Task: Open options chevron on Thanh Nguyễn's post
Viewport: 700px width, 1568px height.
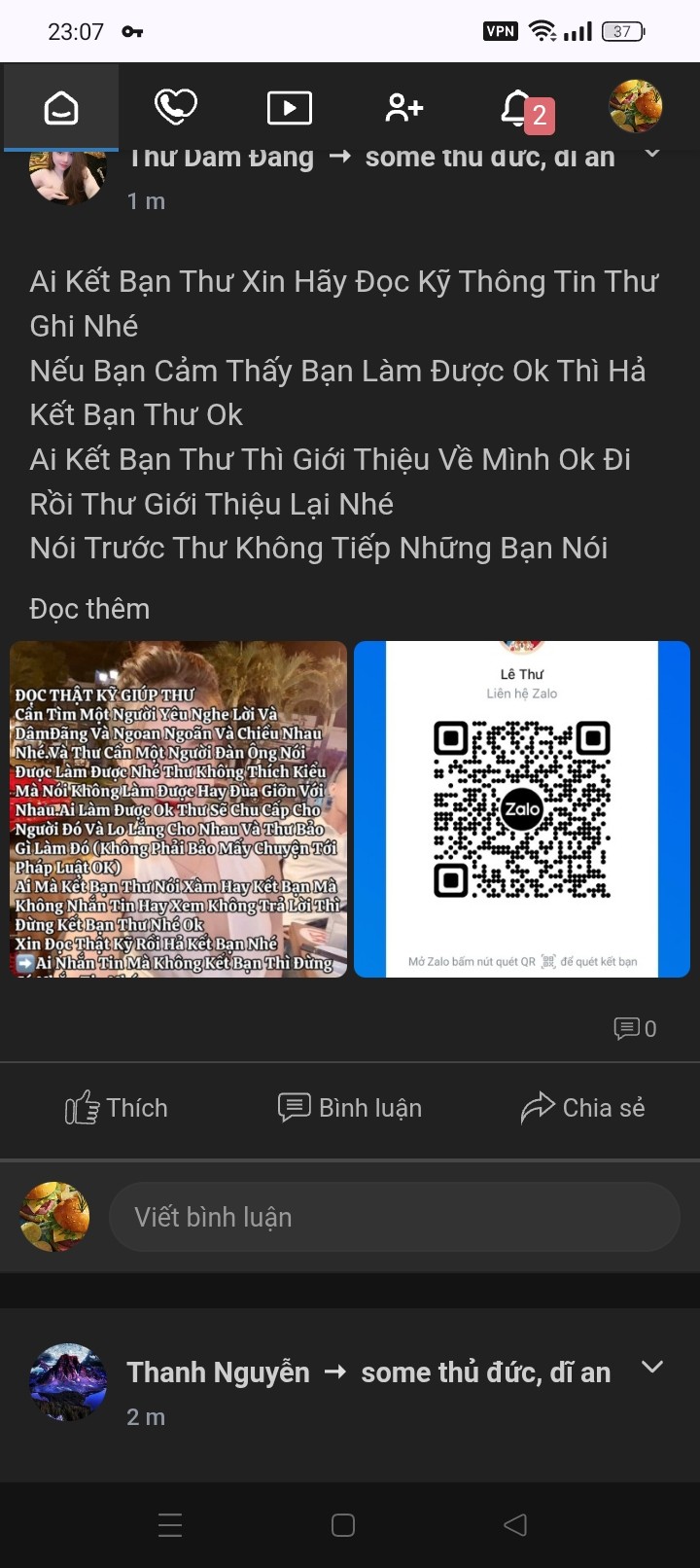Action: pyautogui.click(x=652, y=1367)
